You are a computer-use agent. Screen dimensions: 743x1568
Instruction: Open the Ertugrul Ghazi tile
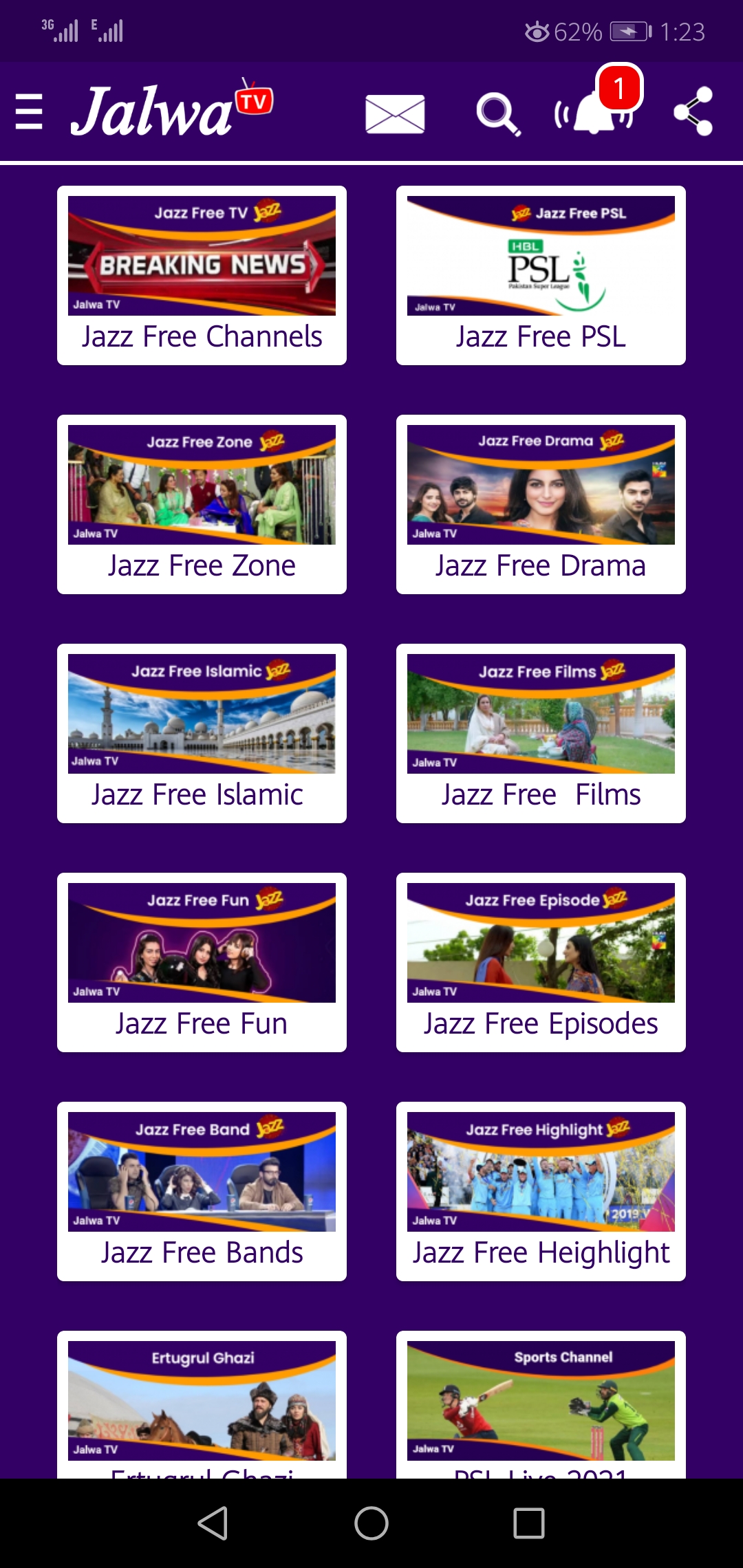pyautogui.click(x=202, y=1403)
